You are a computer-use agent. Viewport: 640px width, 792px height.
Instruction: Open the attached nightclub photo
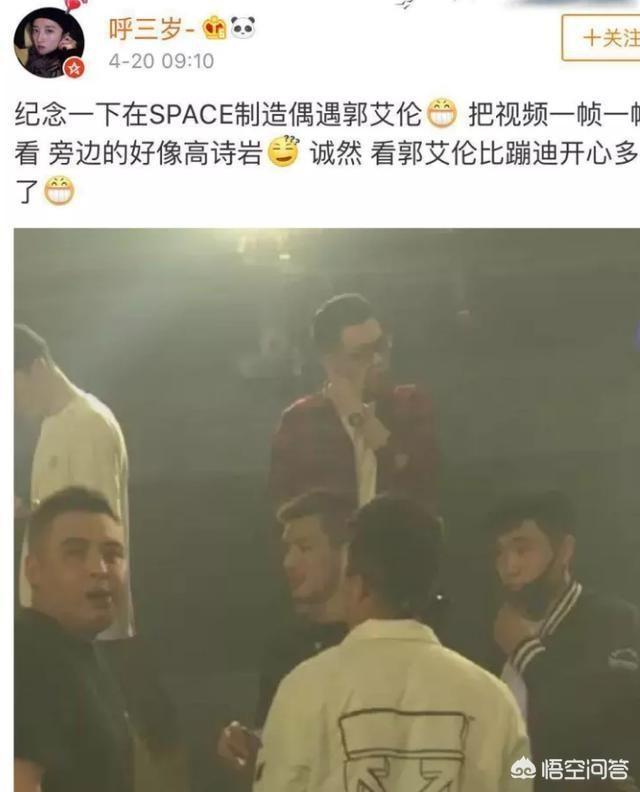coord(326,510)
